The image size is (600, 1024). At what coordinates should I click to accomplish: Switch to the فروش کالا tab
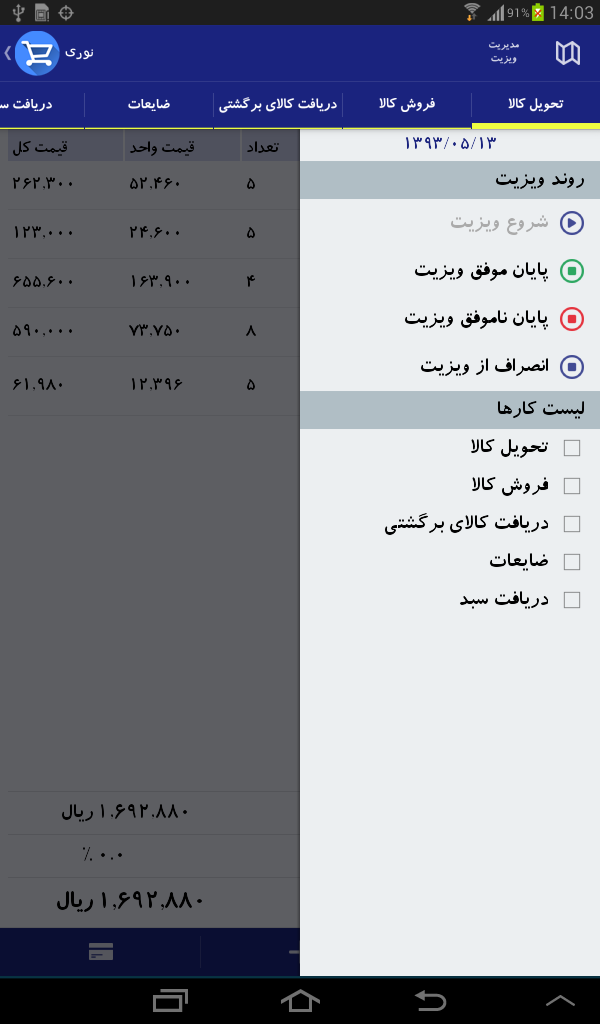click(407, 104)
